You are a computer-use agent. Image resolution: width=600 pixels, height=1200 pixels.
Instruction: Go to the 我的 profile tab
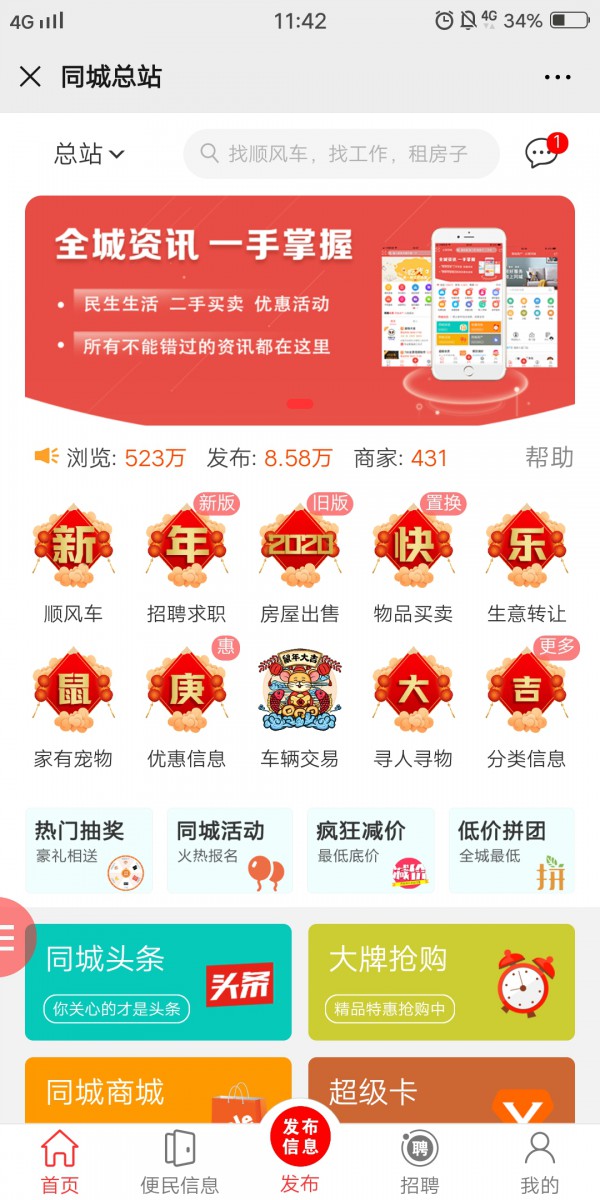click(x=540, y=1162)
